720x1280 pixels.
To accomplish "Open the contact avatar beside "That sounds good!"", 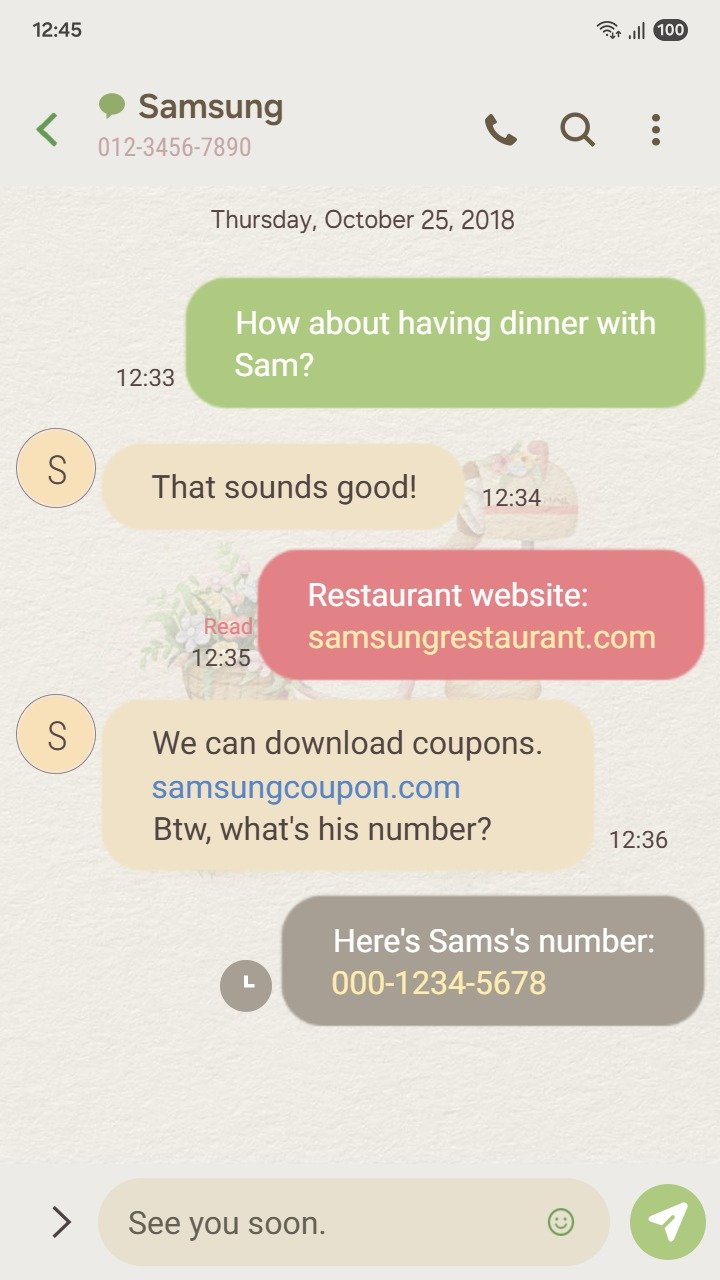I will click(x=56, y=468).
